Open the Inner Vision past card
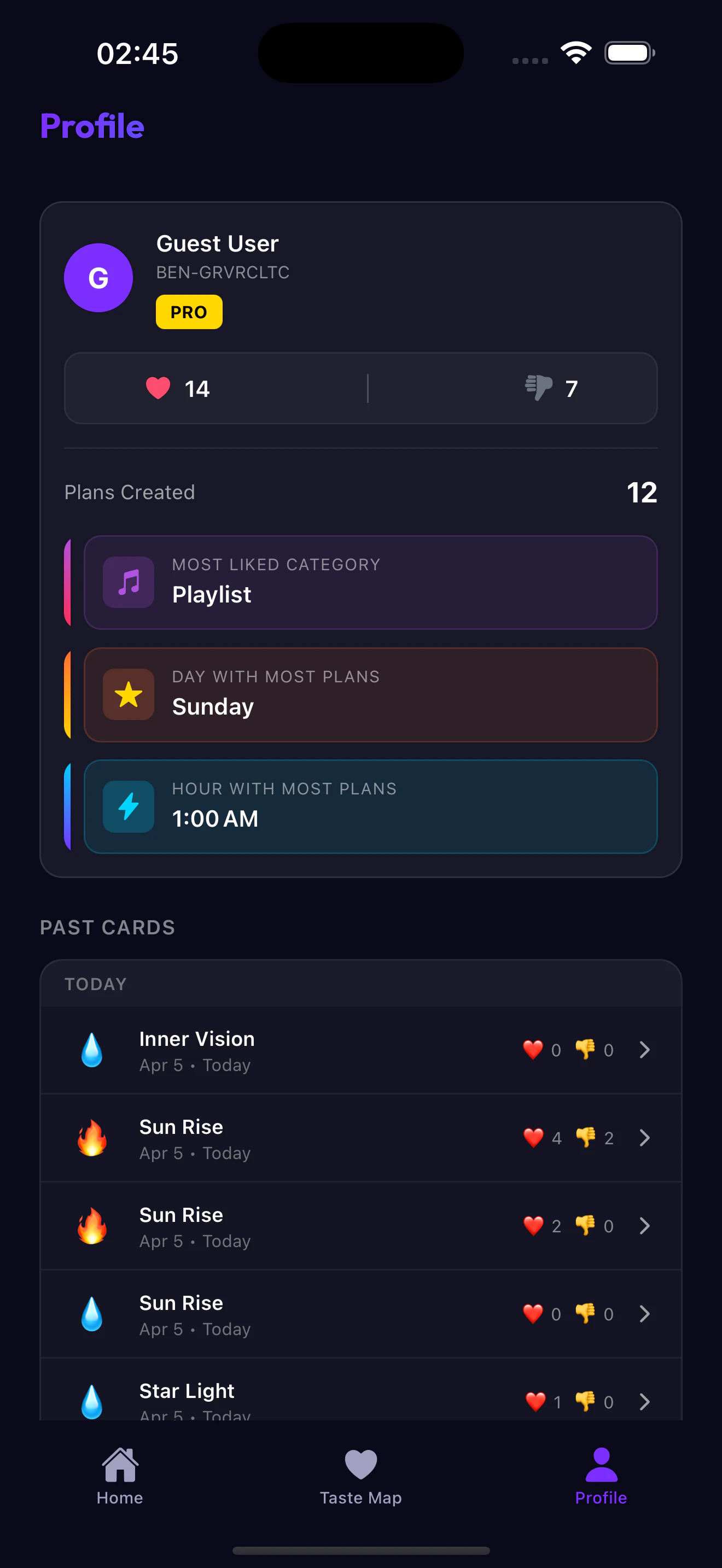This screenshot has width=722, height=1568. [x=360, y=1050]
